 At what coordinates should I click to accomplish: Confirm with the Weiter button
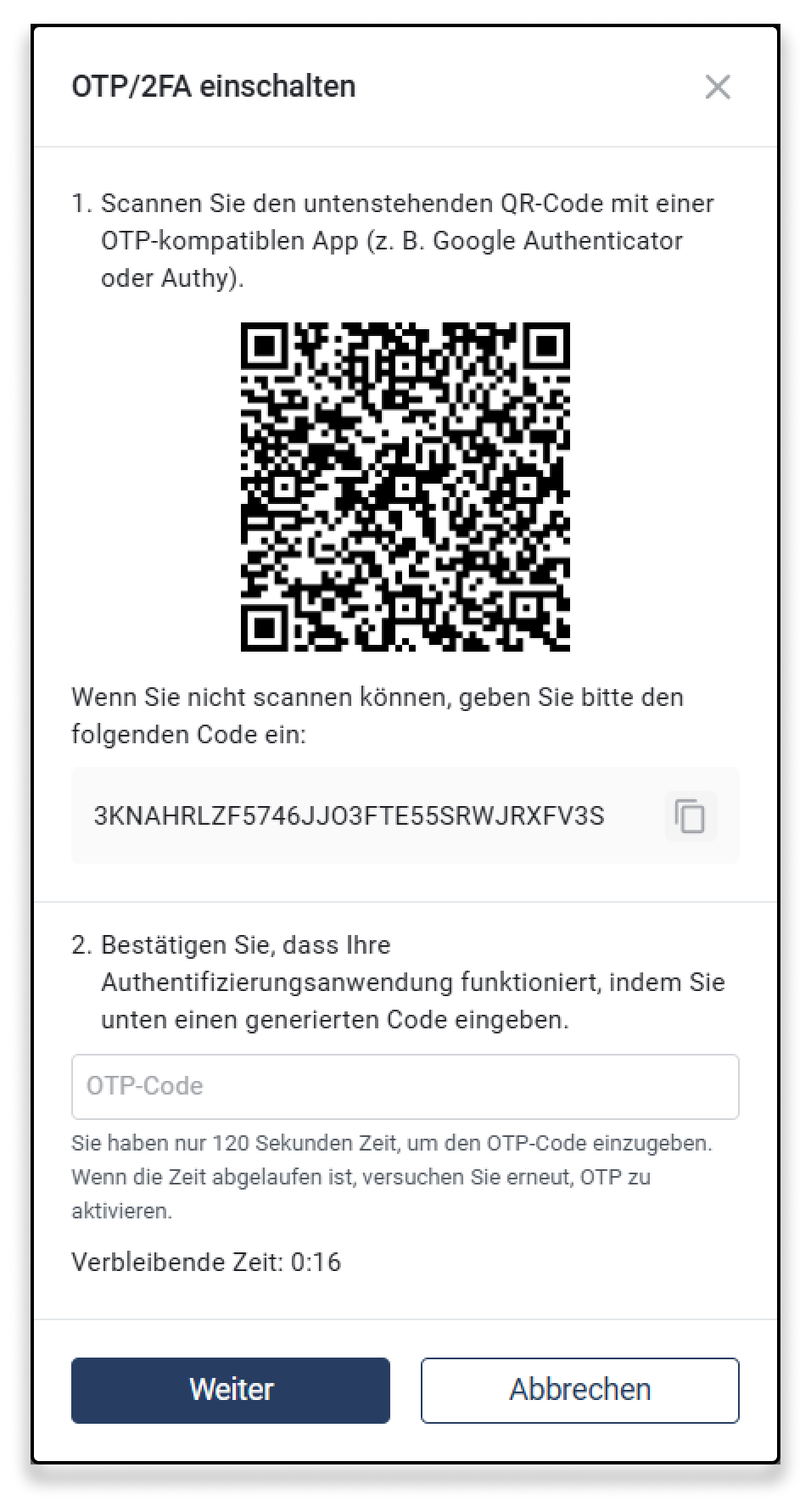click(231, 1390)
